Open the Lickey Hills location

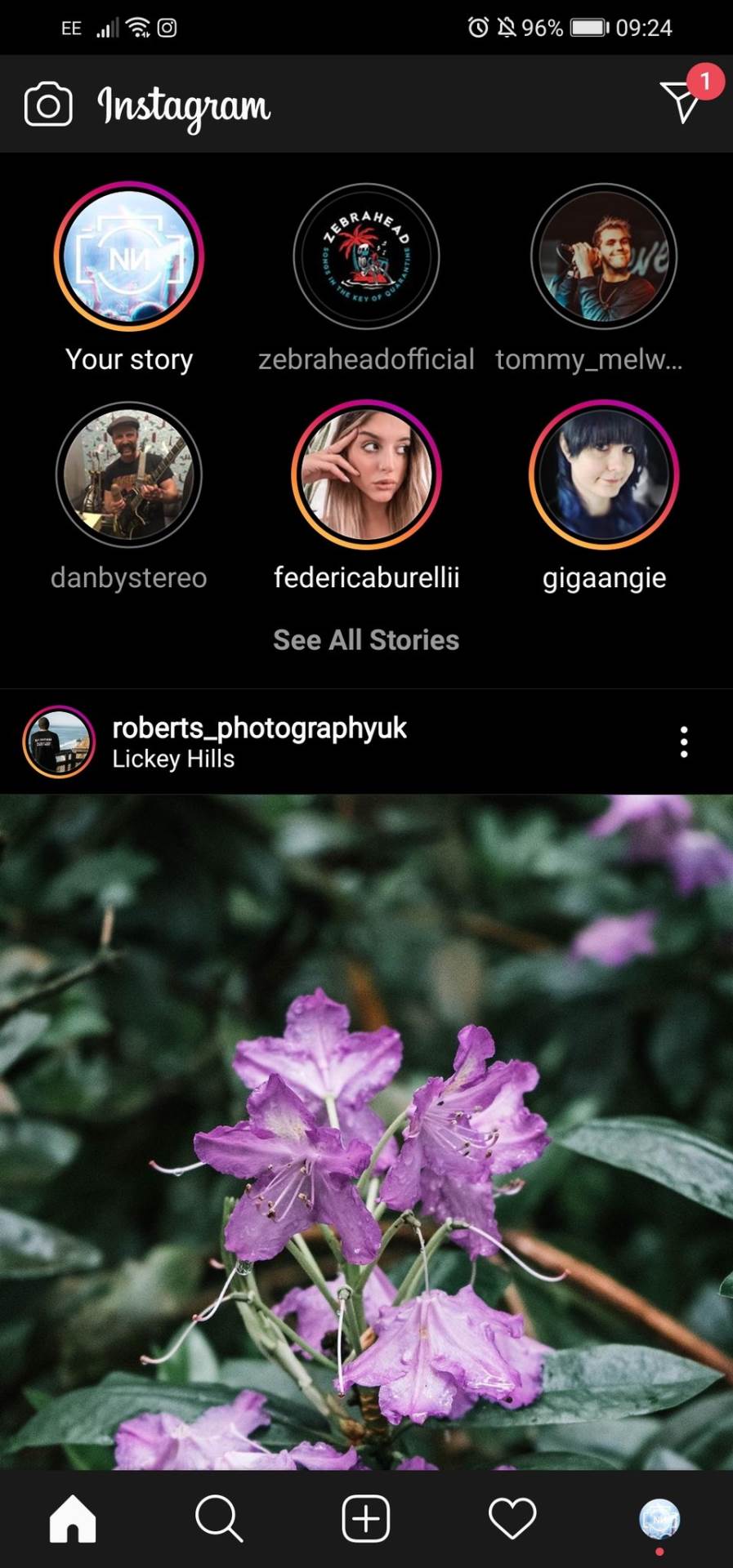click(173, 759)
